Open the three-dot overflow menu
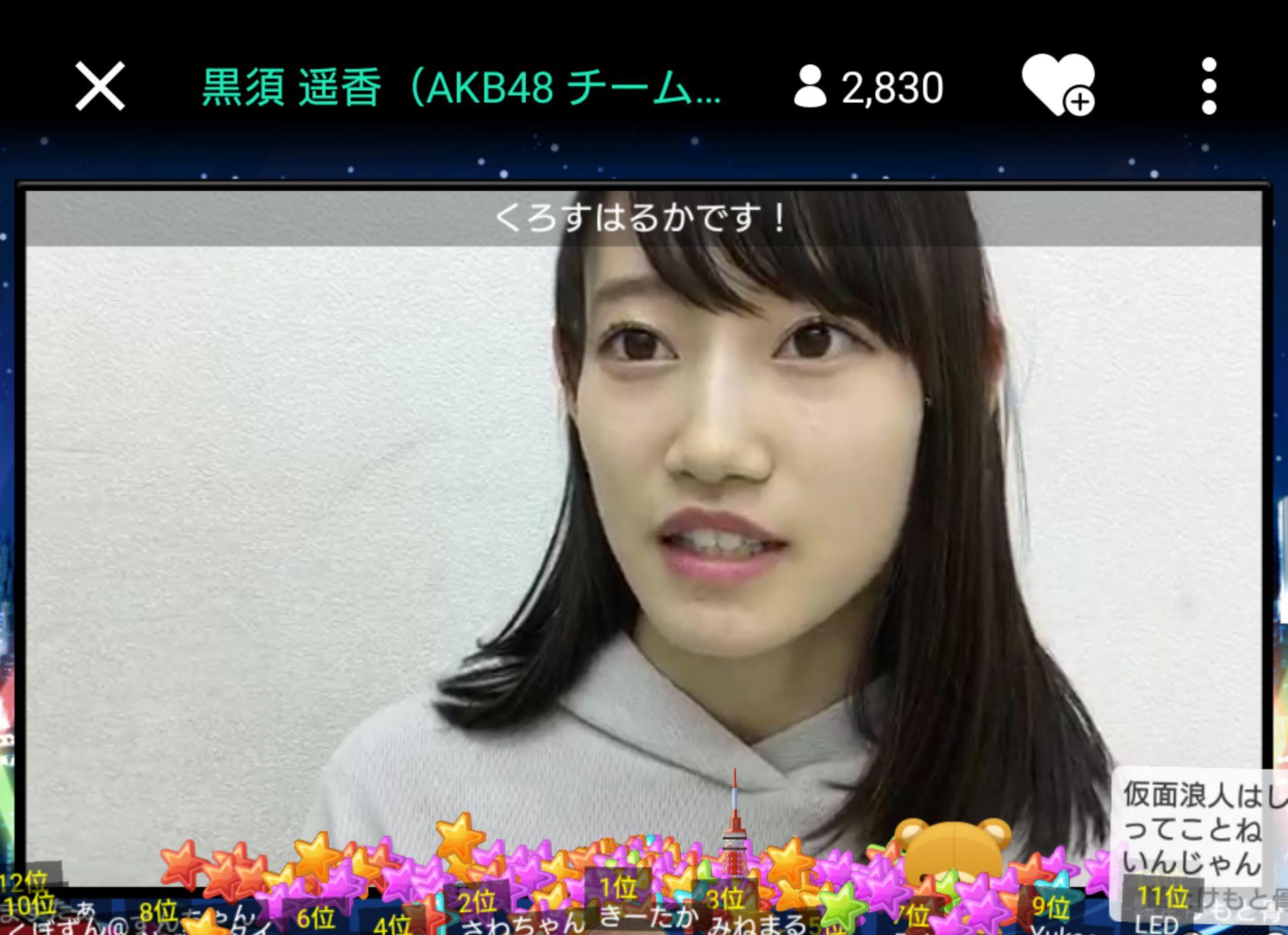 (x=1209, y=86)
